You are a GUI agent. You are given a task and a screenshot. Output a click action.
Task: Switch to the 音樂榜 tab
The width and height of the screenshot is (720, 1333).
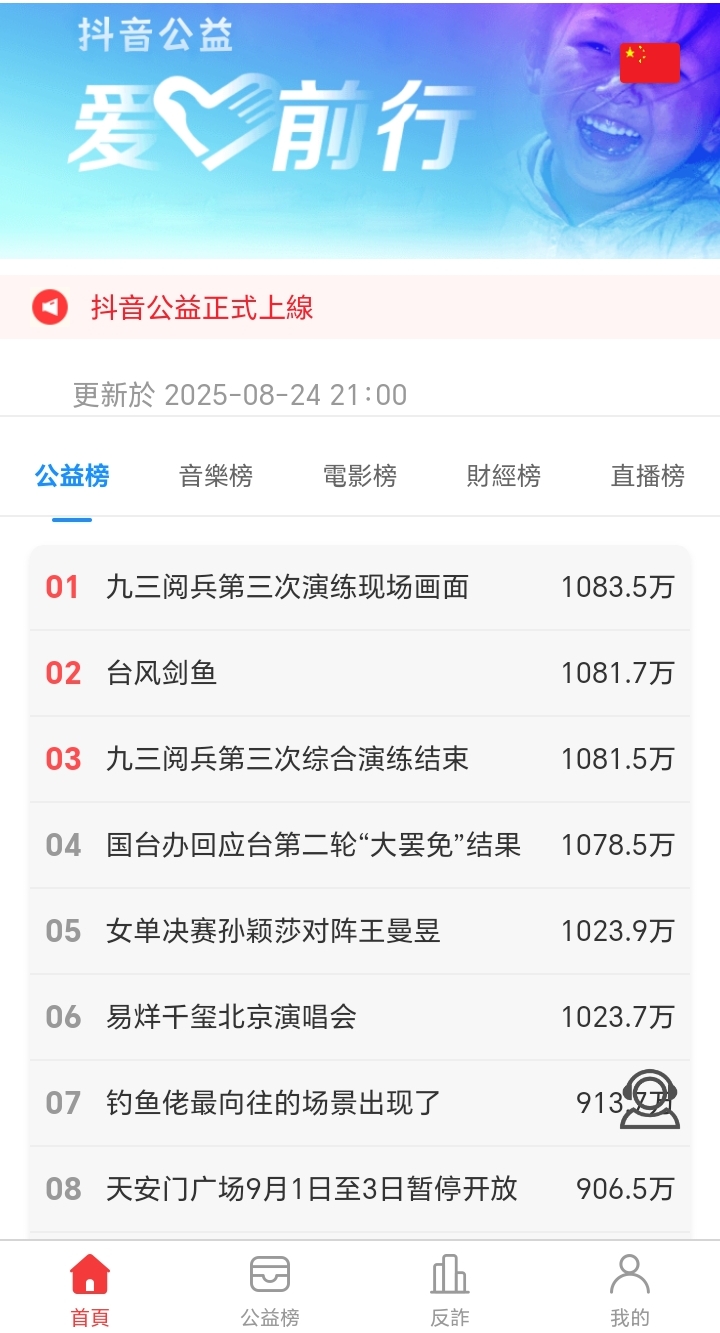pyautogui.click(x=216, y=476)
